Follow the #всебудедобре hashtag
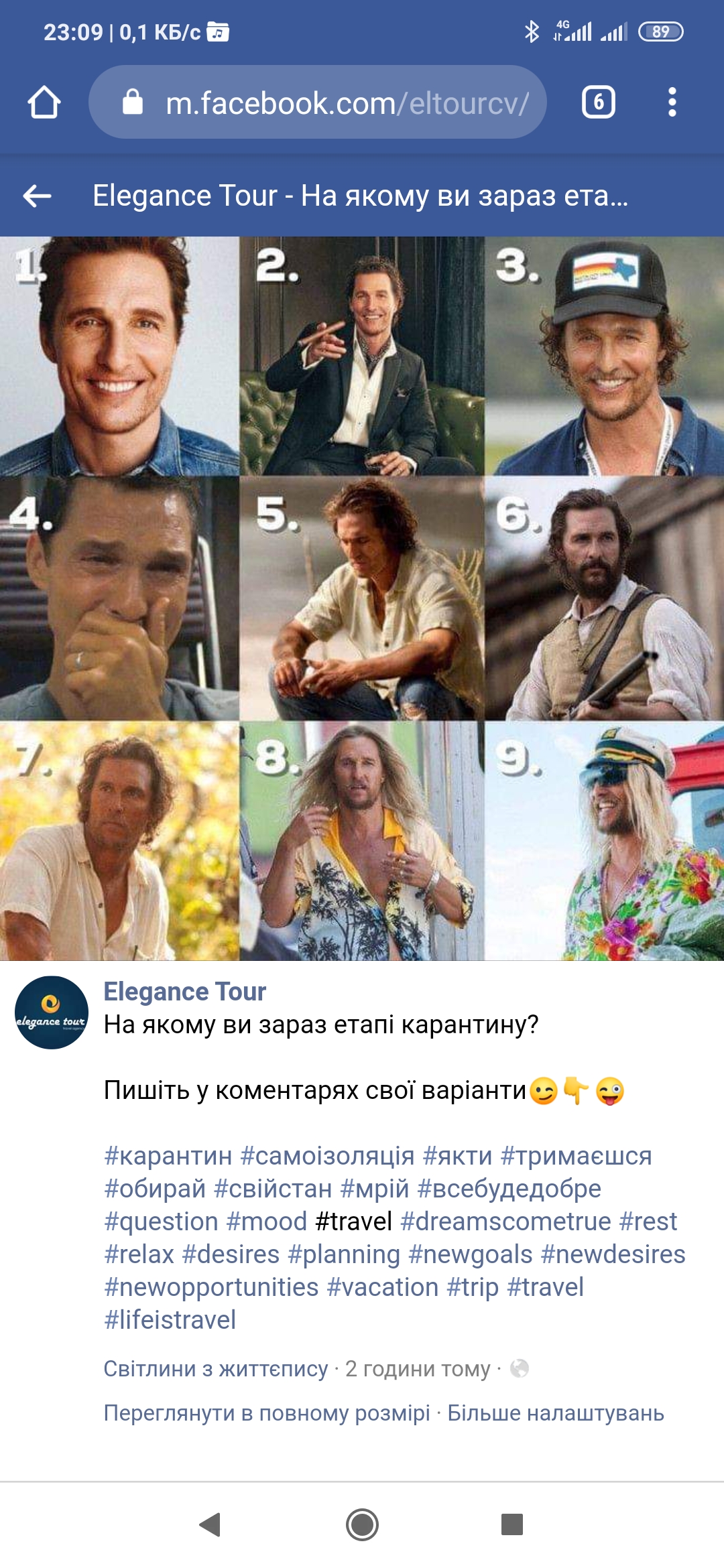This screenshot has width=724, height=1568. 509,1189
